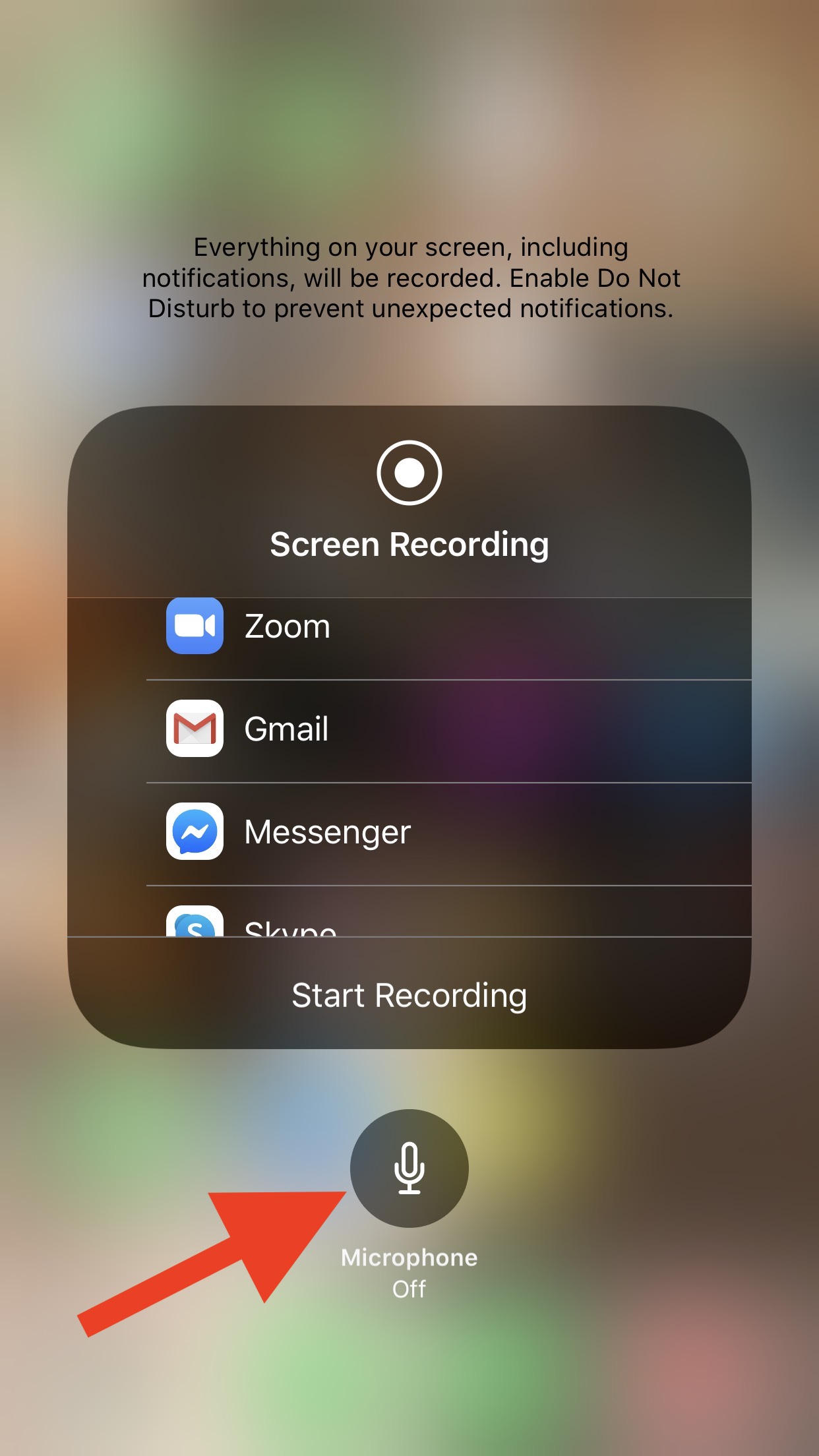819x1456 pixels.
Task: Turn on the microphone
Action: (409, 1168)
